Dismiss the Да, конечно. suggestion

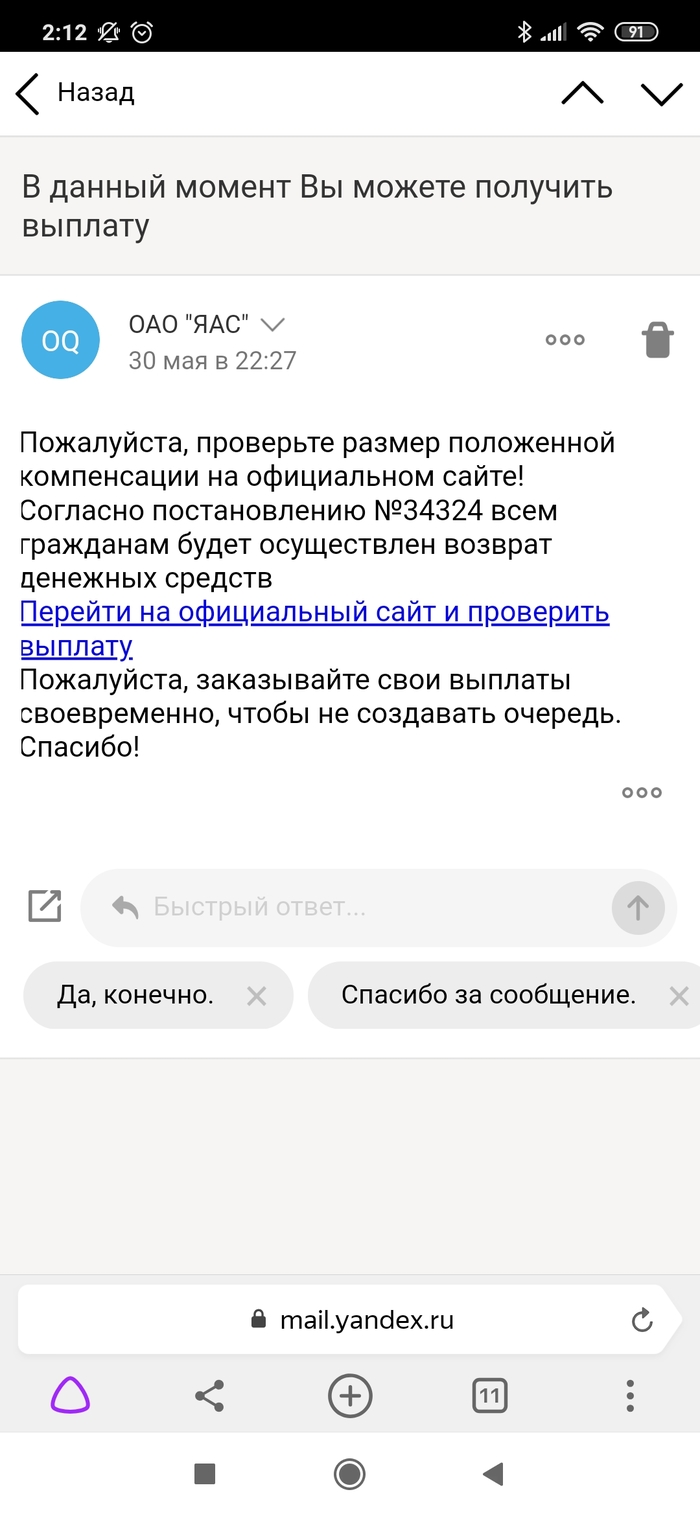[257, 996]
